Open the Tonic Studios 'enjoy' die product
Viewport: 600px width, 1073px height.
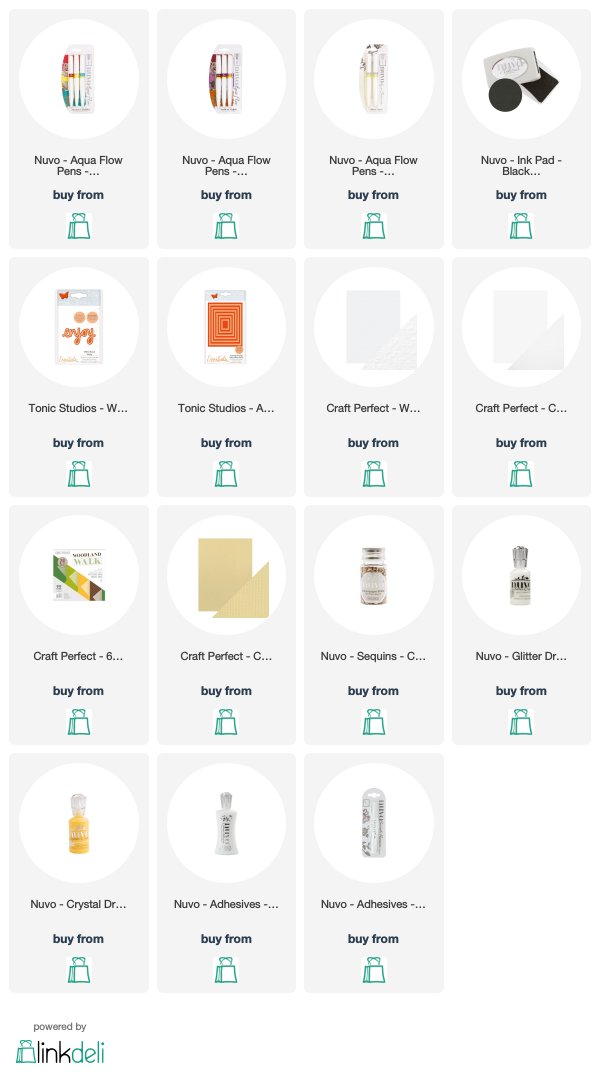pyautogui.click(x=79, y=327)
